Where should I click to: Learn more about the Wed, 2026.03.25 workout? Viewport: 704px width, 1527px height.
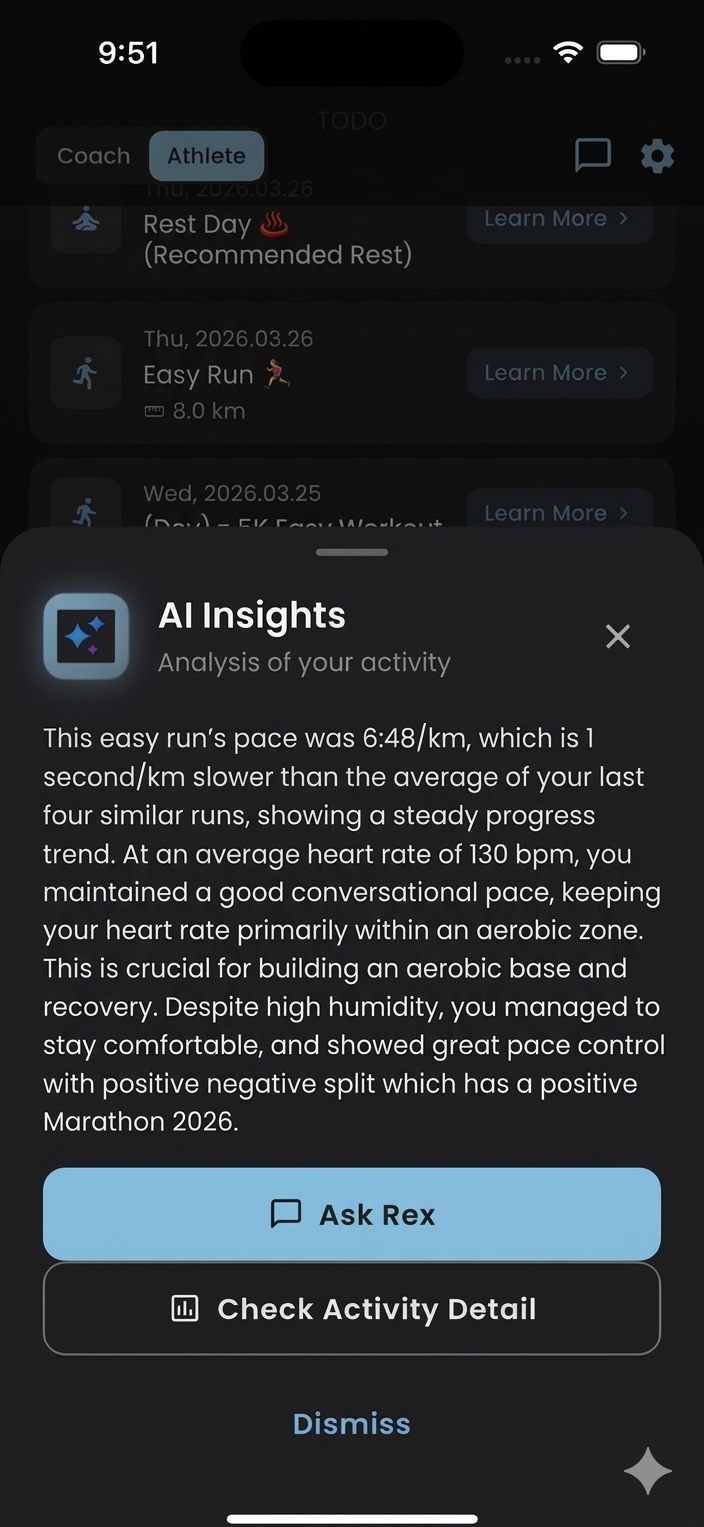(559, 511)
